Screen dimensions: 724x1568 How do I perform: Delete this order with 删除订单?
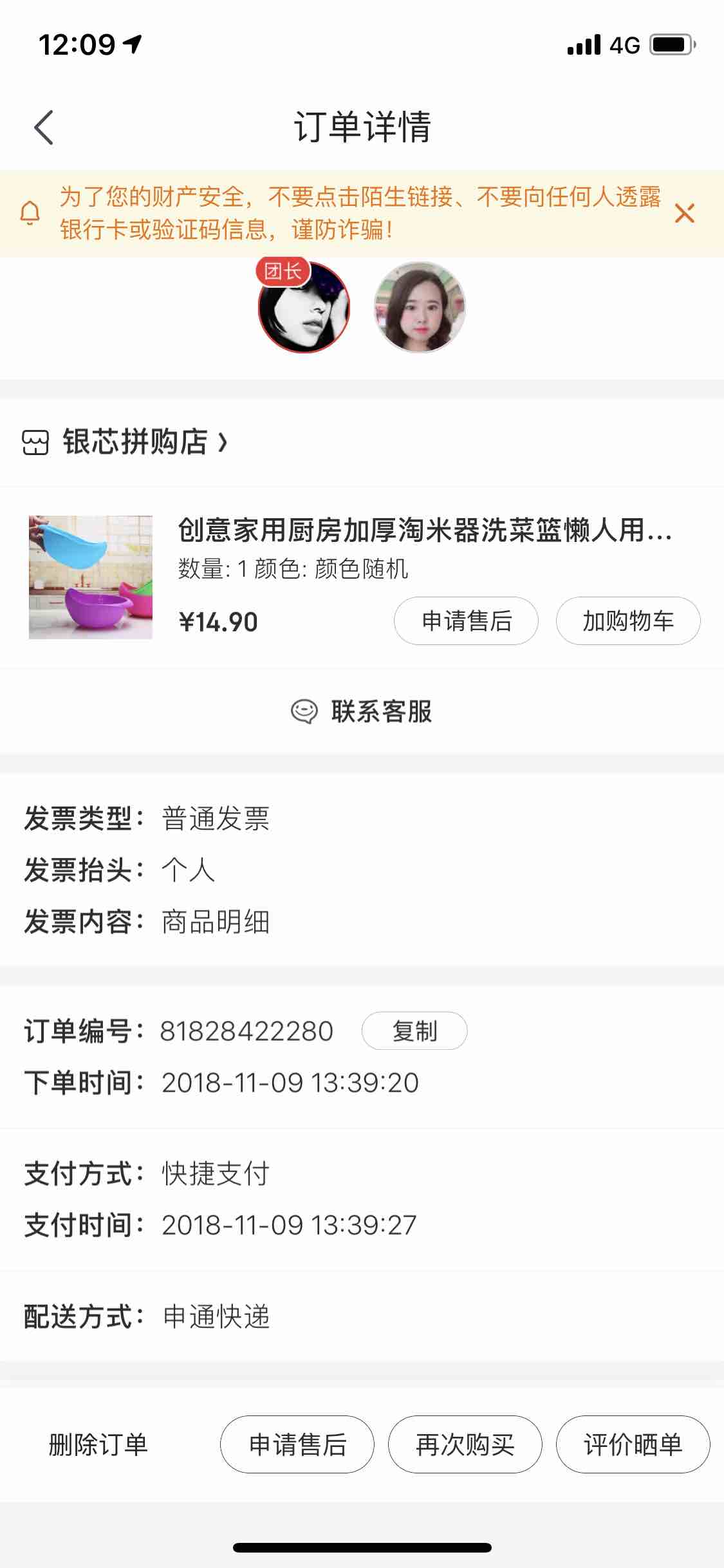coord(98,1444)
